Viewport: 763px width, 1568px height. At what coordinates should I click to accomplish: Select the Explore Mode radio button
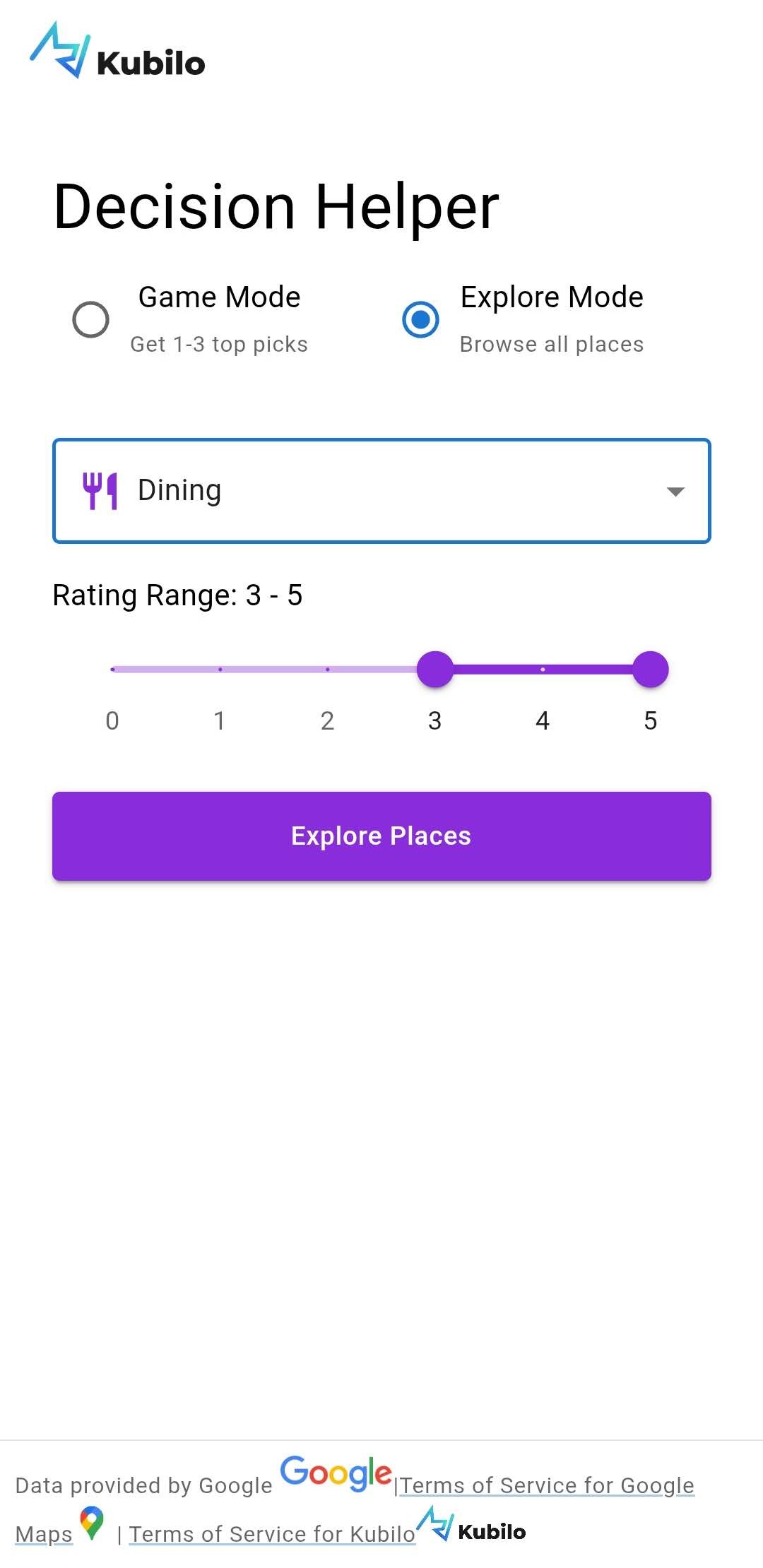[420, 319]
